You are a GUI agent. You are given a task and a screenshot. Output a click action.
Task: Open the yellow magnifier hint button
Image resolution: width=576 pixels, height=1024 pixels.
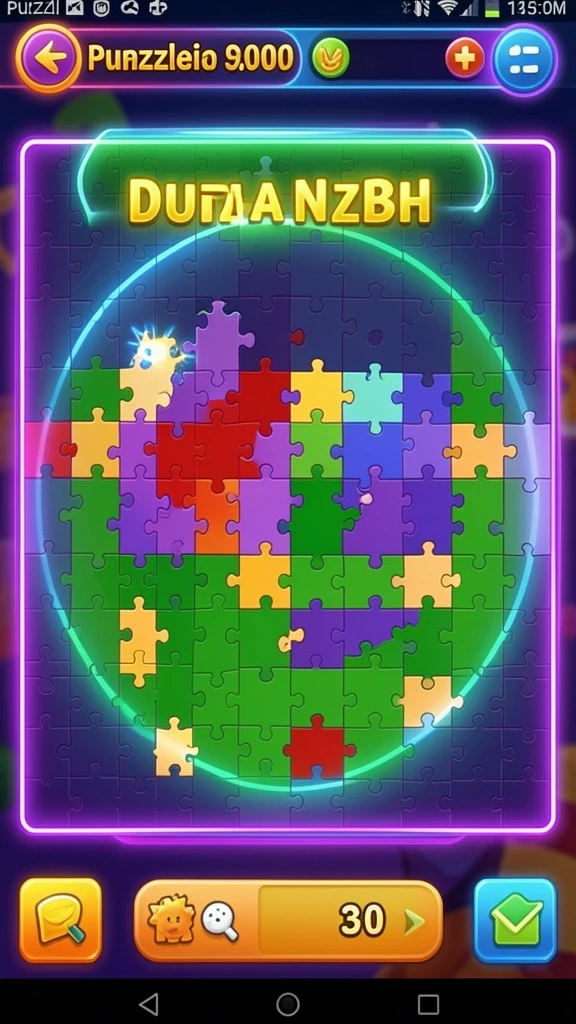point(61,920)
